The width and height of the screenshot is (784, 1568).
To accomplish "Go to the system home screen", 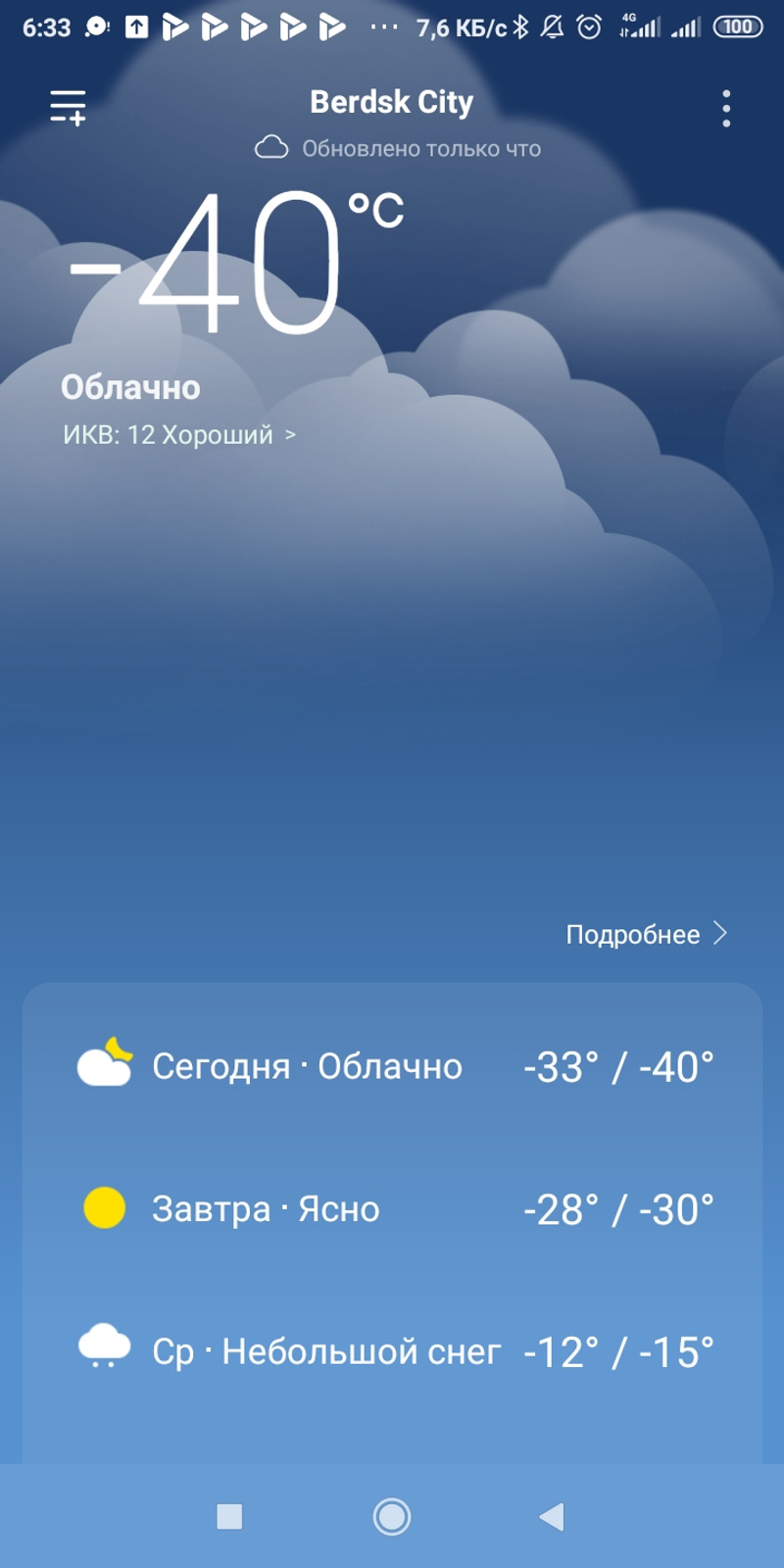I will coord(392,1516).
